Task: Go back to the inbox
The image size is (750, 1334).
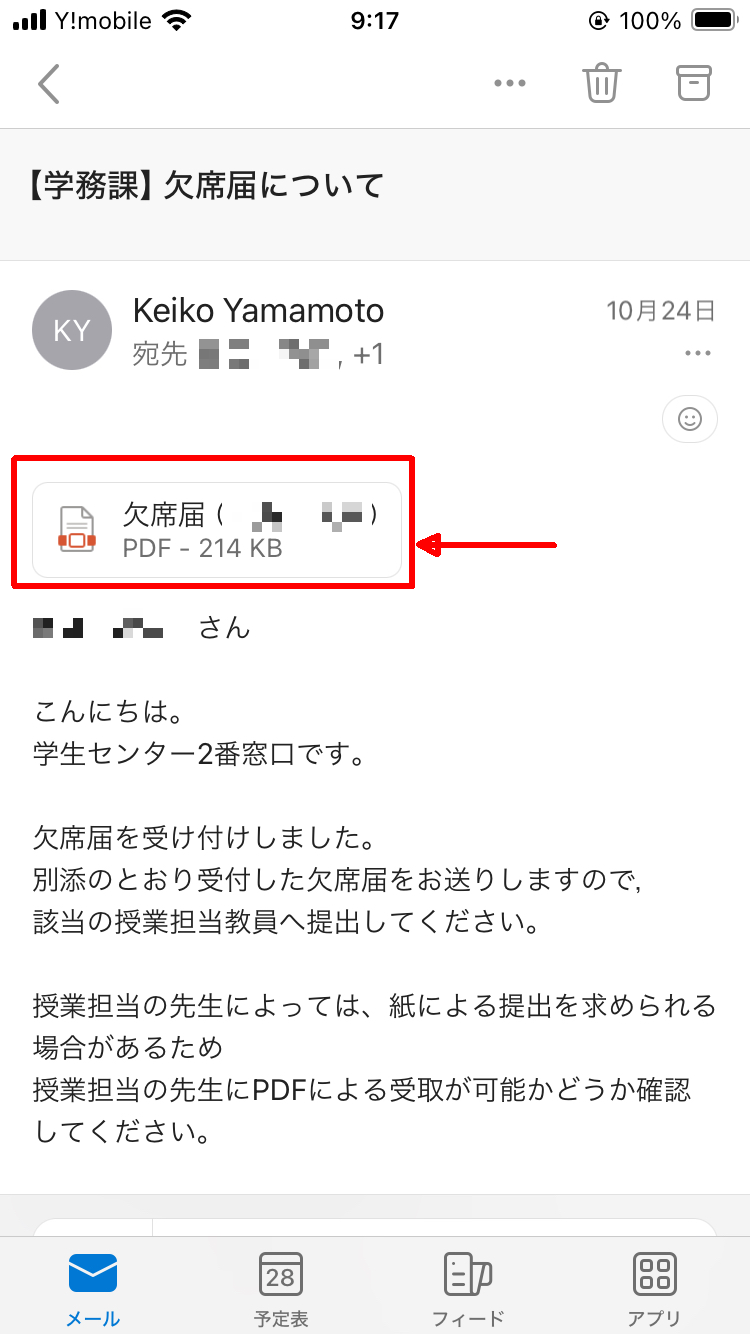Action: (x=48, y=84)
